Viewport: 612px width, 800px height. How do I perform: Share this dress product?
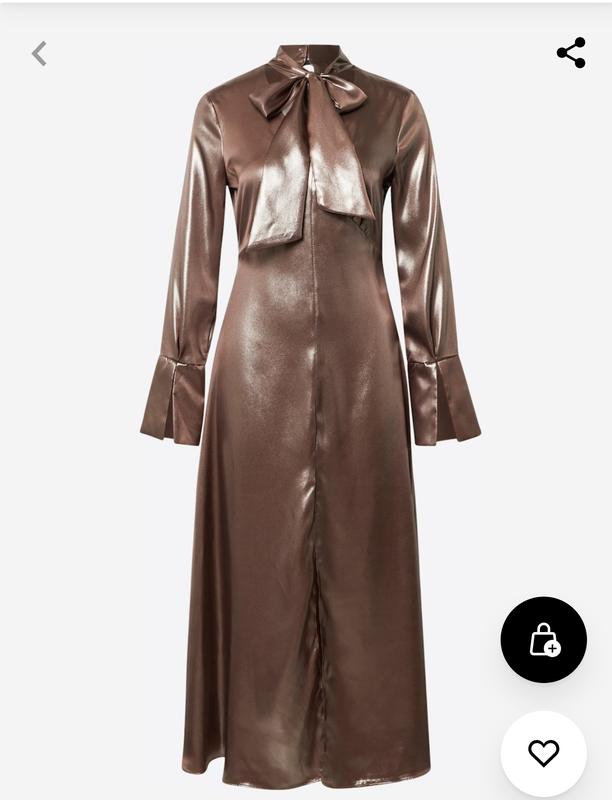click(571, 53)
